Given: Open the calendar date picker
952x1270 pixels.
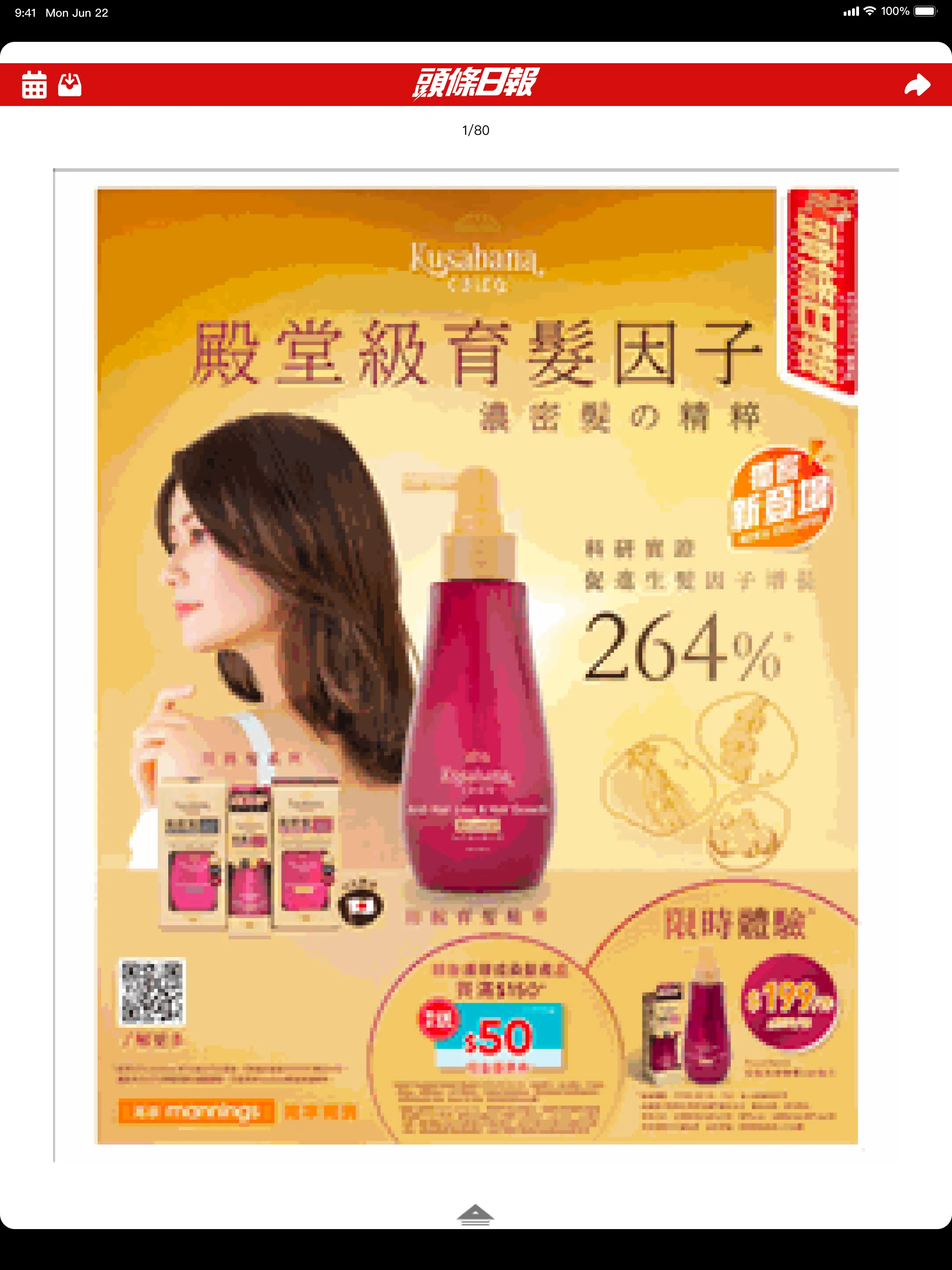Looking at the screenshot, I should click(34, 85).
